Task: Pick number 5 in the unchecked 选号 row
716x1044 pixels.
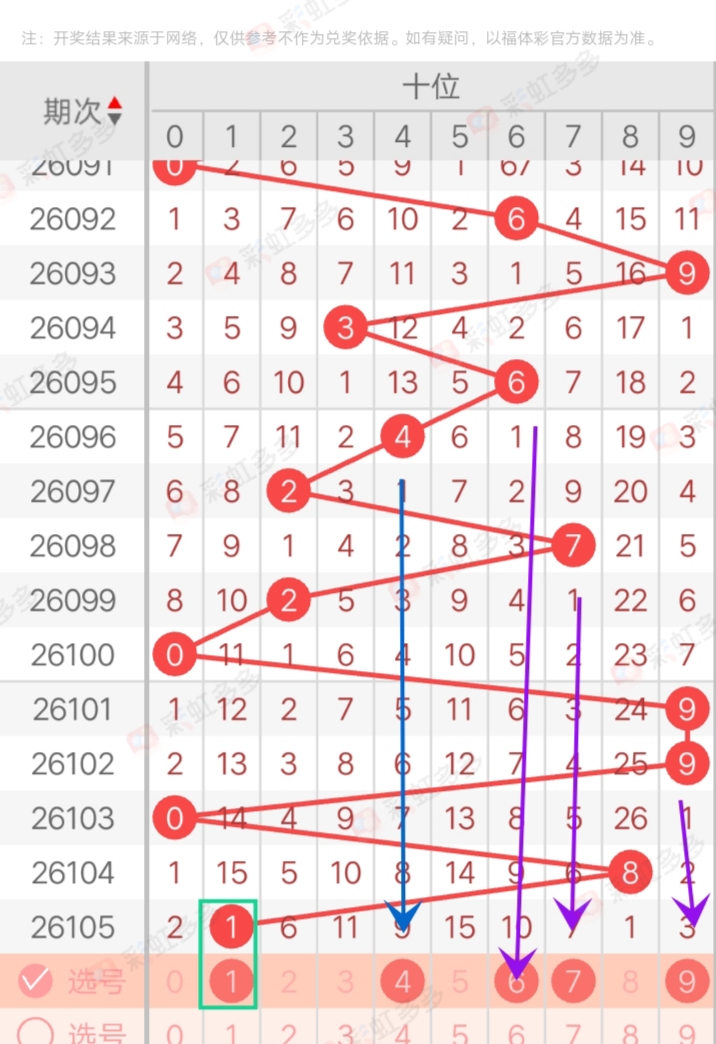Action: point(460,1033)
